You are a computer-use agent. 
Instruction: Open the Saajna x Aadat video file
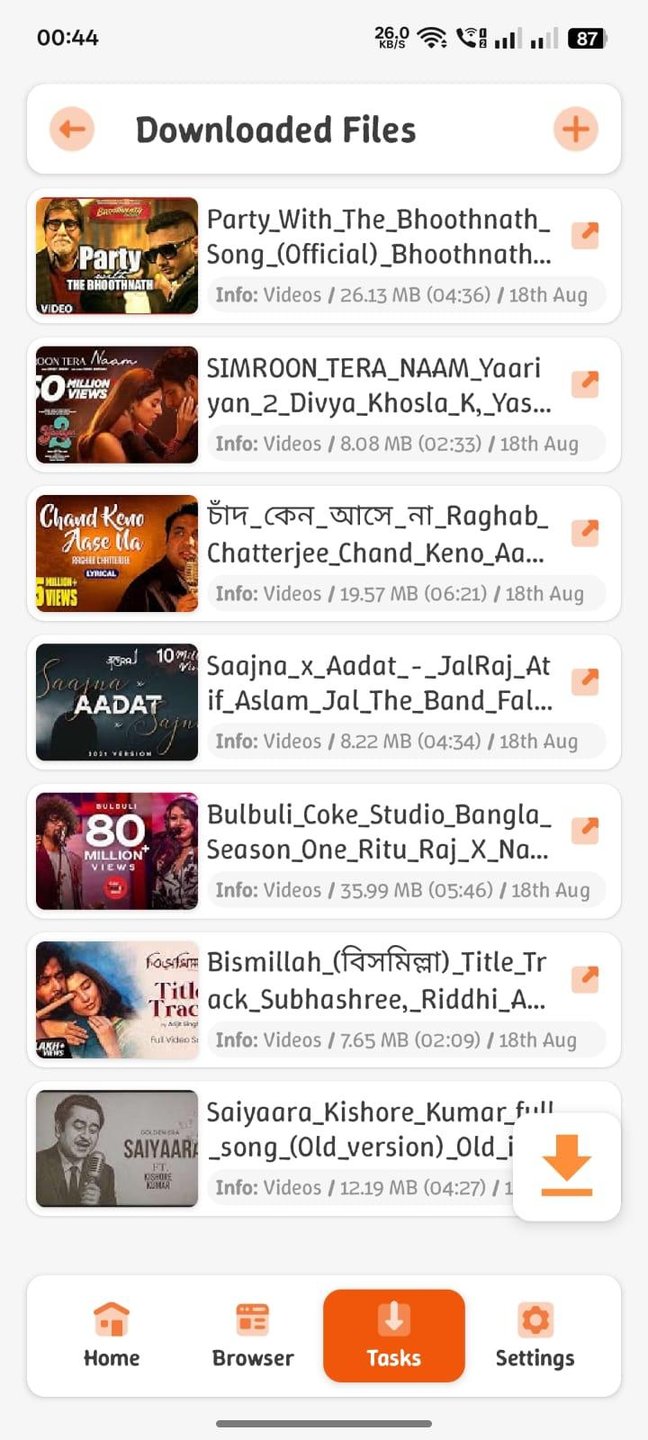pos(117,702)
